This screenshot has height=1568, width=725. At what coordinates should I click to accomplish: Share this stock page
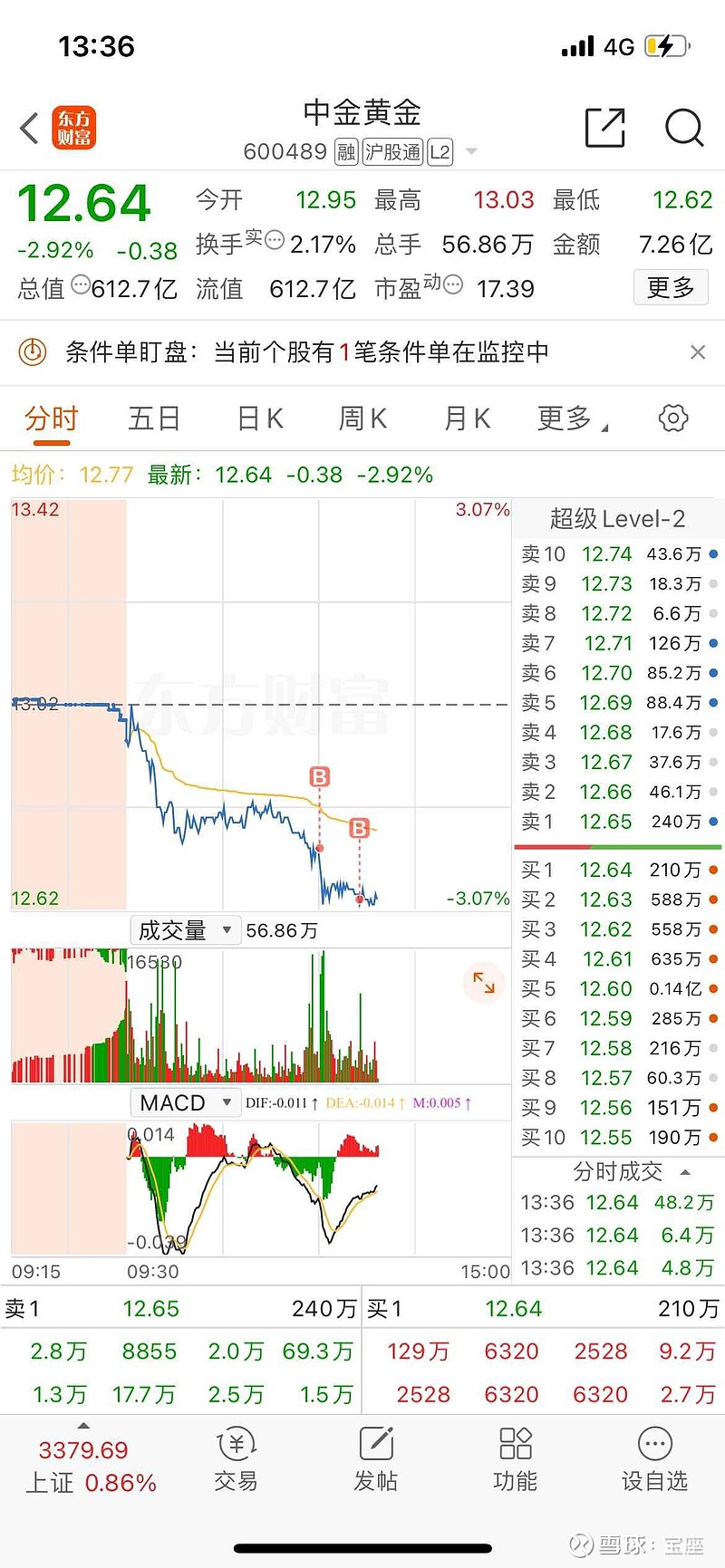604,128
